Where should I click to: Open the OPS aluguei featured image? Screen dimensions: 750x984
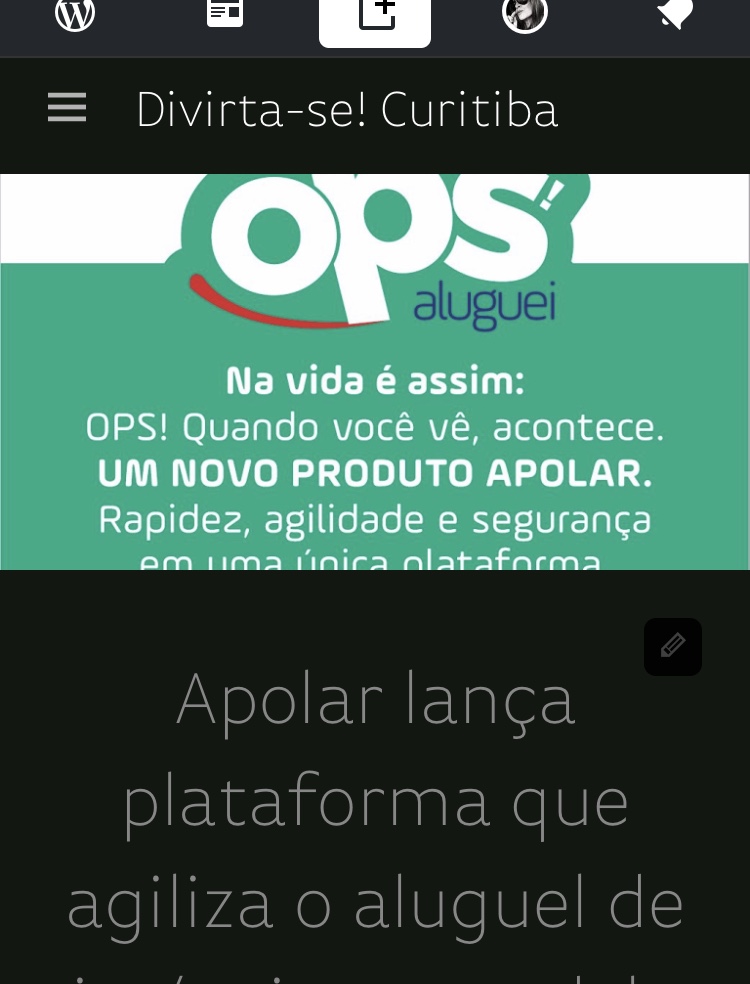(375, 372)
